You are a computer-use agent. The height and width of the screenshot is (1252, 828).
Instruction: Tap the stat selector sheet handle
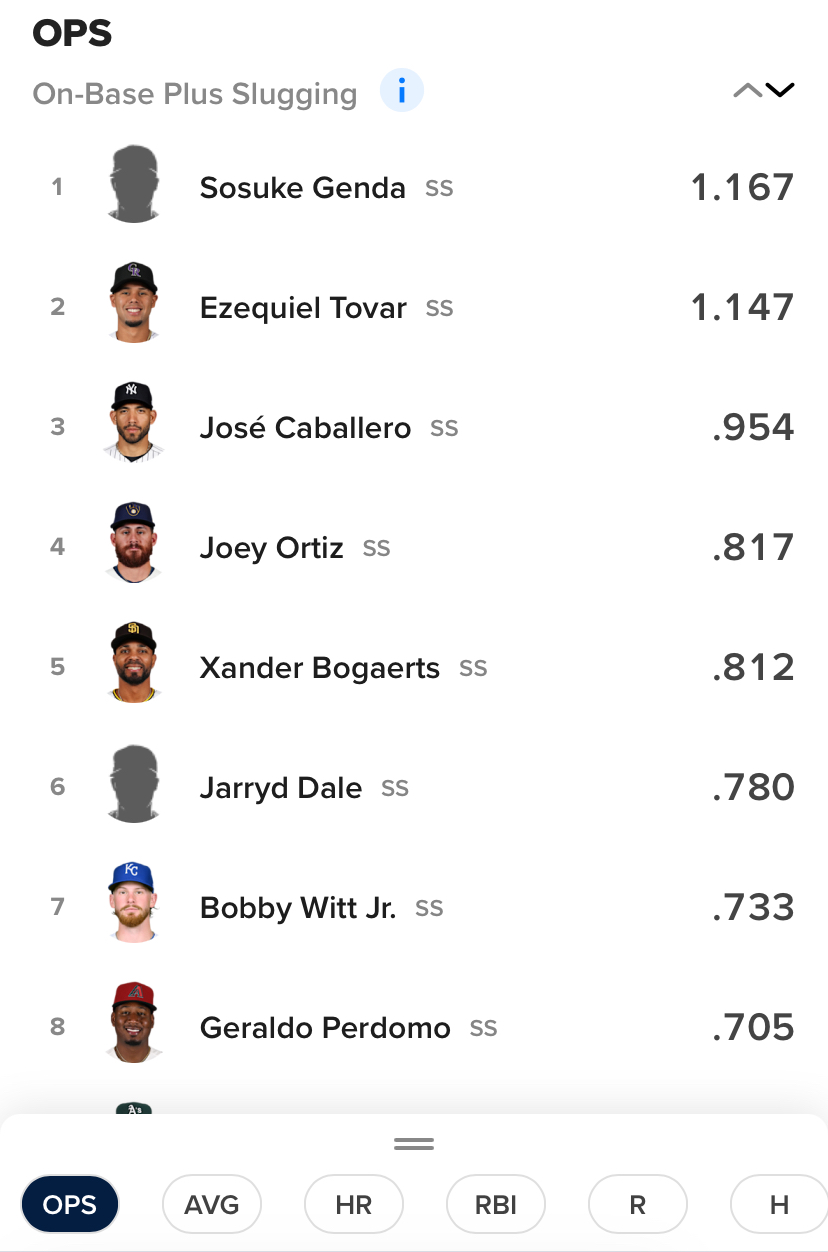pyautogui.click(x=414, y=1144)
